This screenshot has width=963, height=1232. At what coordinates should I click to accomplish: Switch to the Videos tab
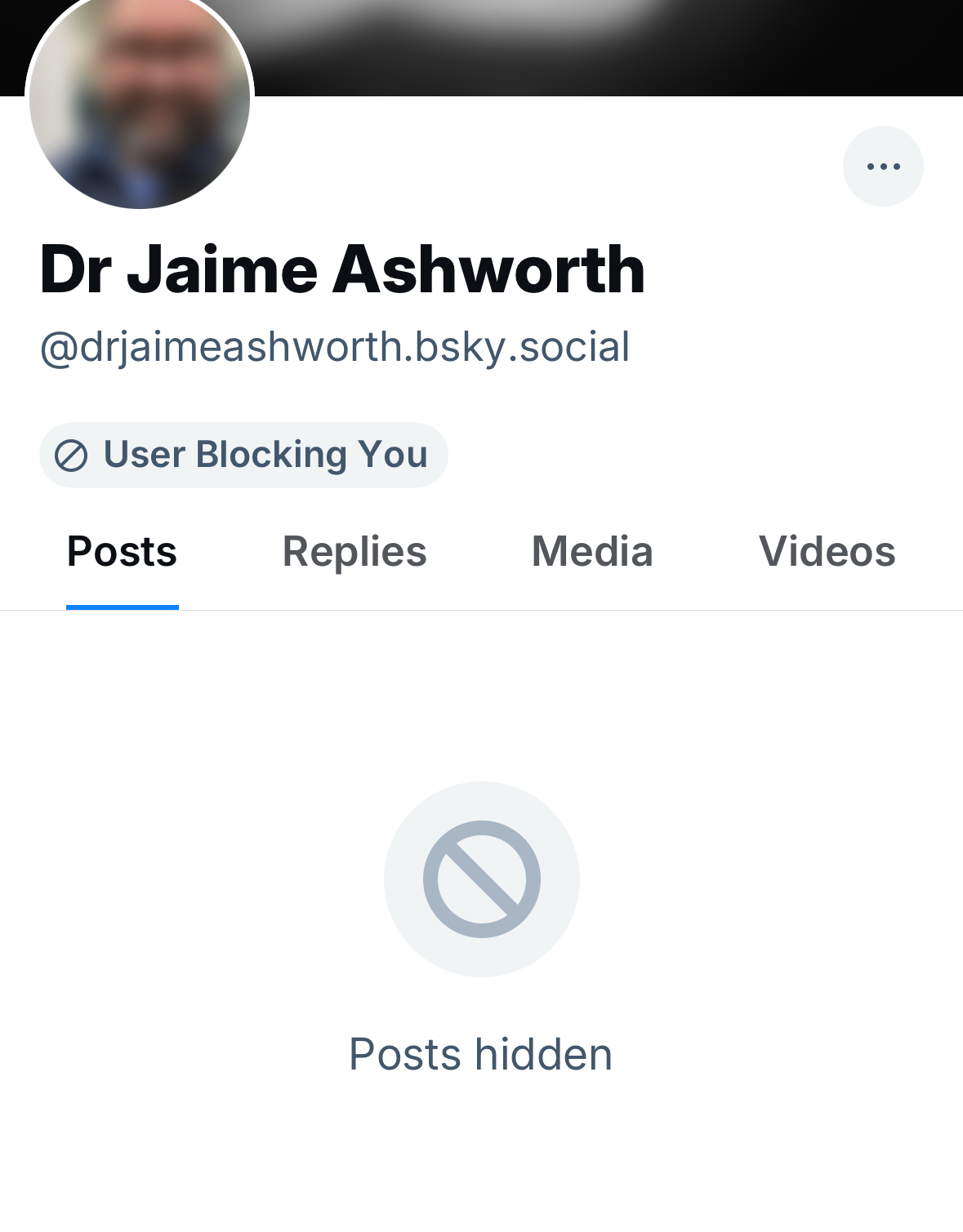point(827,552)
